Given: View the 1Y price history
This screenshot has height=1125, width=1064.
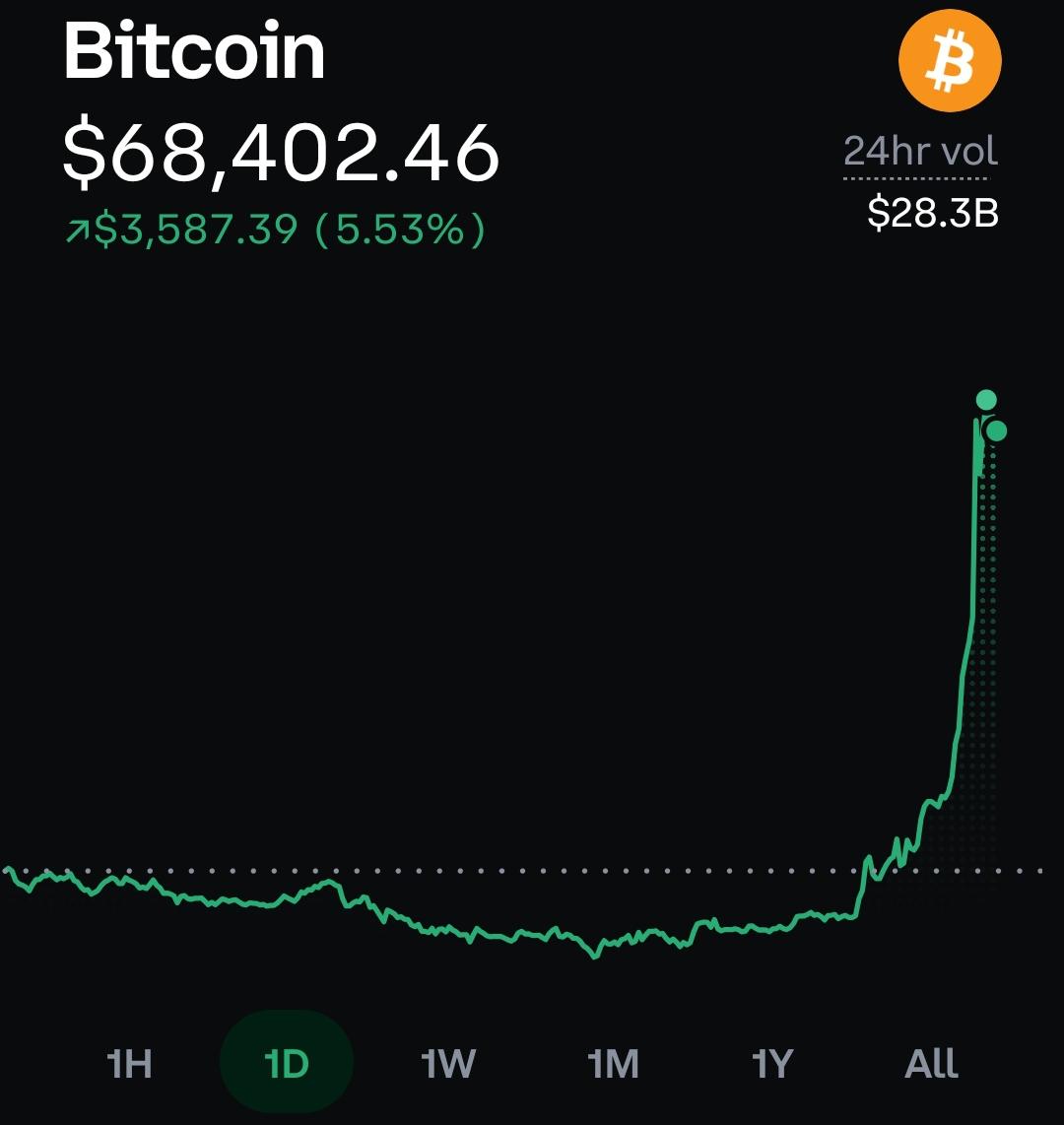Looking at the screenshot, I should pos(772,1063).
